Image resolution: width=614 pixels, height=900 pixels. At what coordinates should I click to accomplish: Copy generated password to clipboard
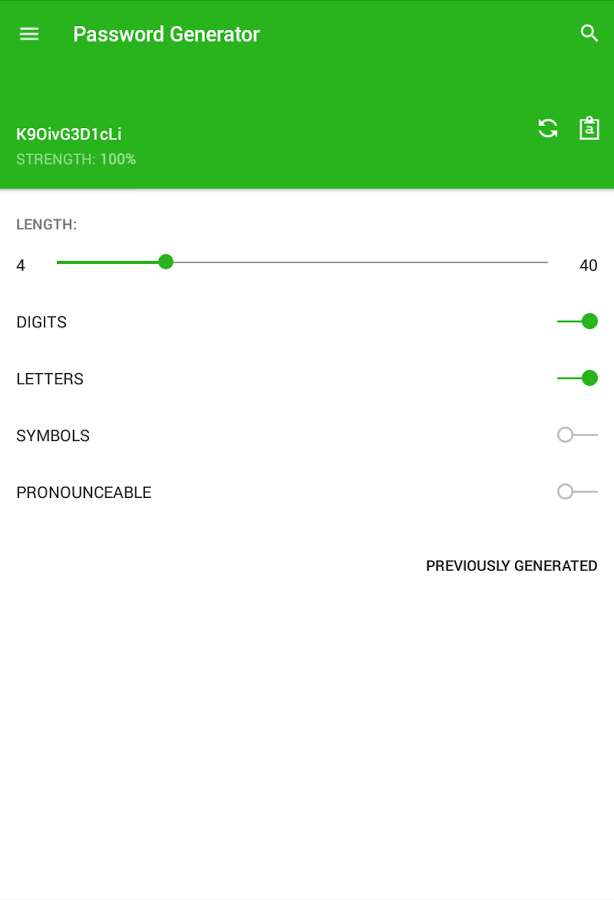pos(589,128)
